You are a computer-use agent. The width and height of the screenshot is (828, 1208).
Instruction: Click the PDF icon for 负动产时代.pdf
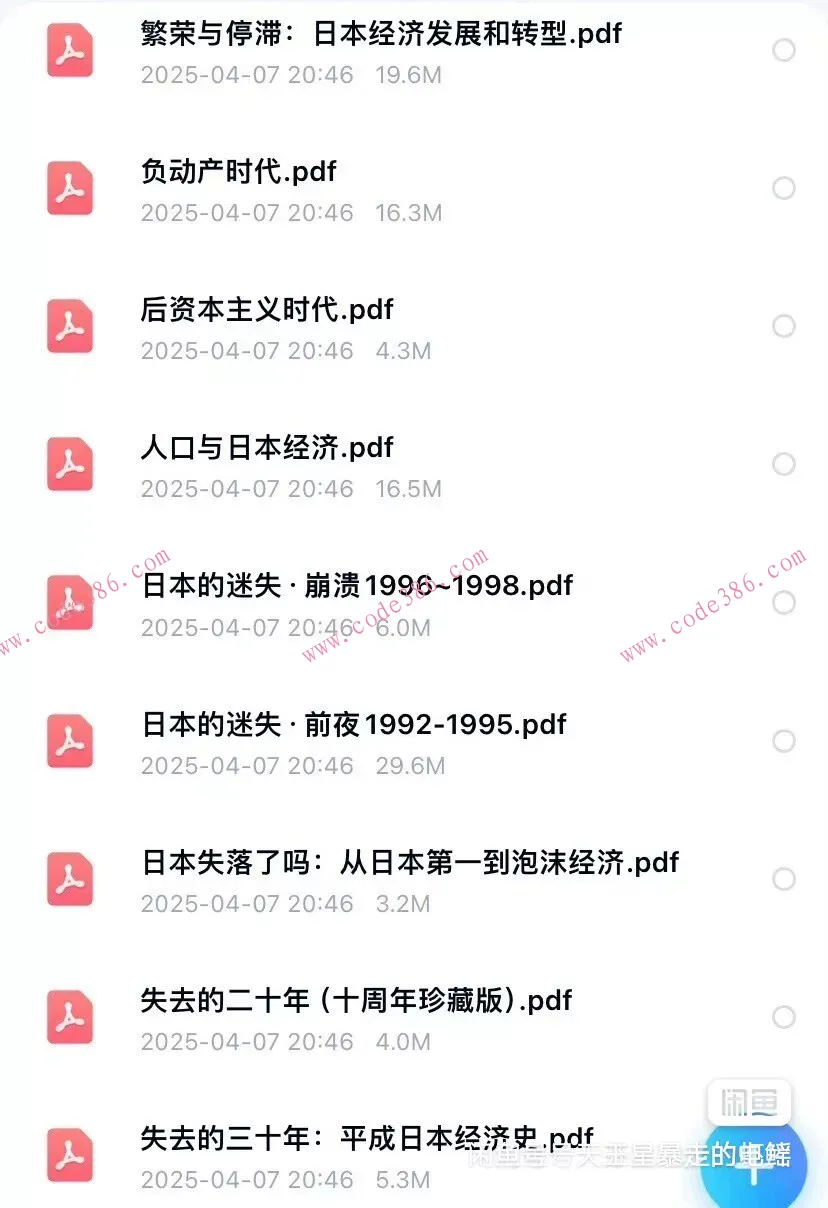69,187
